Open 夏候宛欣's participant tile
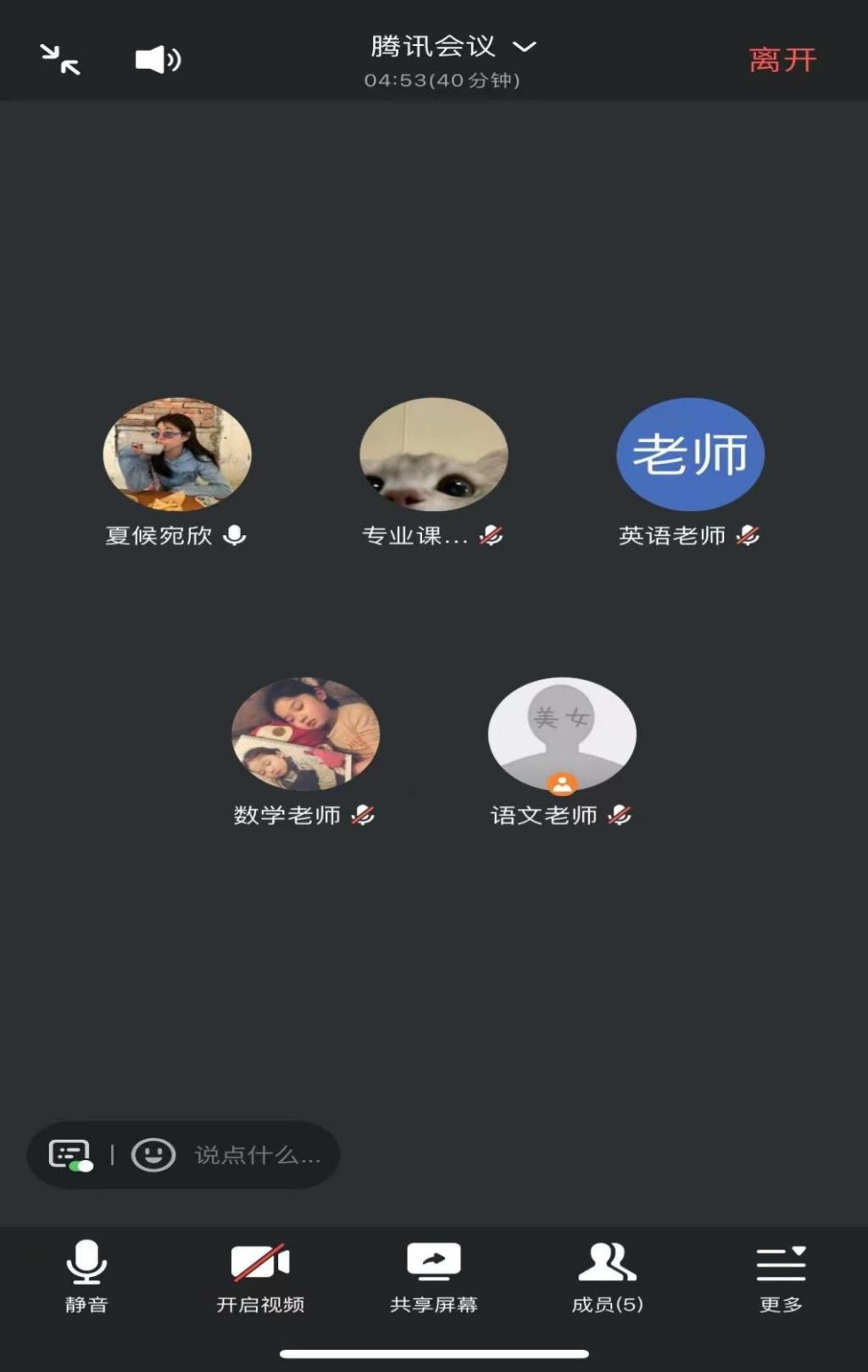The height and width of the screenshot is (1372, 868). pos(177,455)
